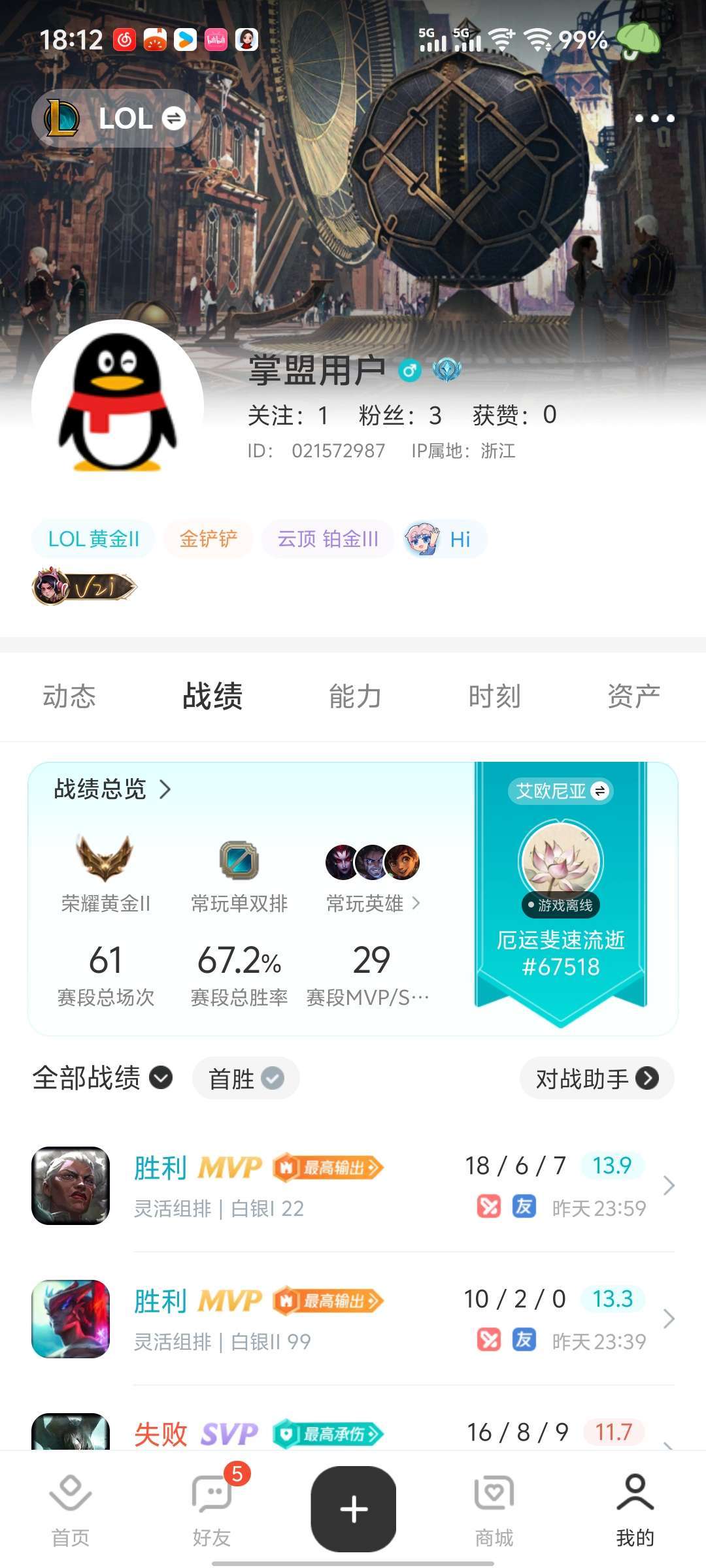This screenshot has width=706, height=1568.
Task: Switch to the 能力 tab
Action: point(355,696)
